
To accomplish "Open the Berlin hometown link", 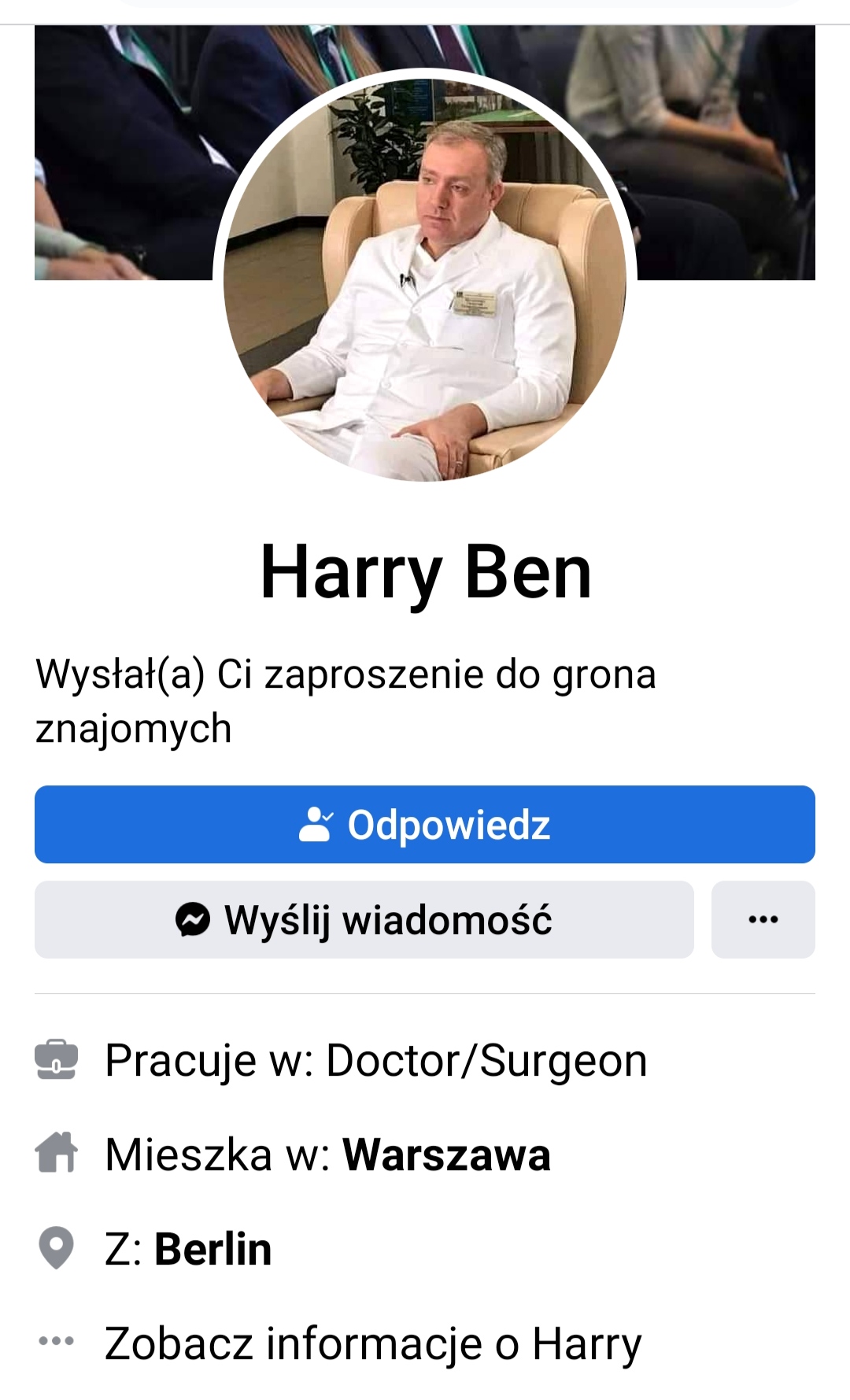I will 213,1249.
